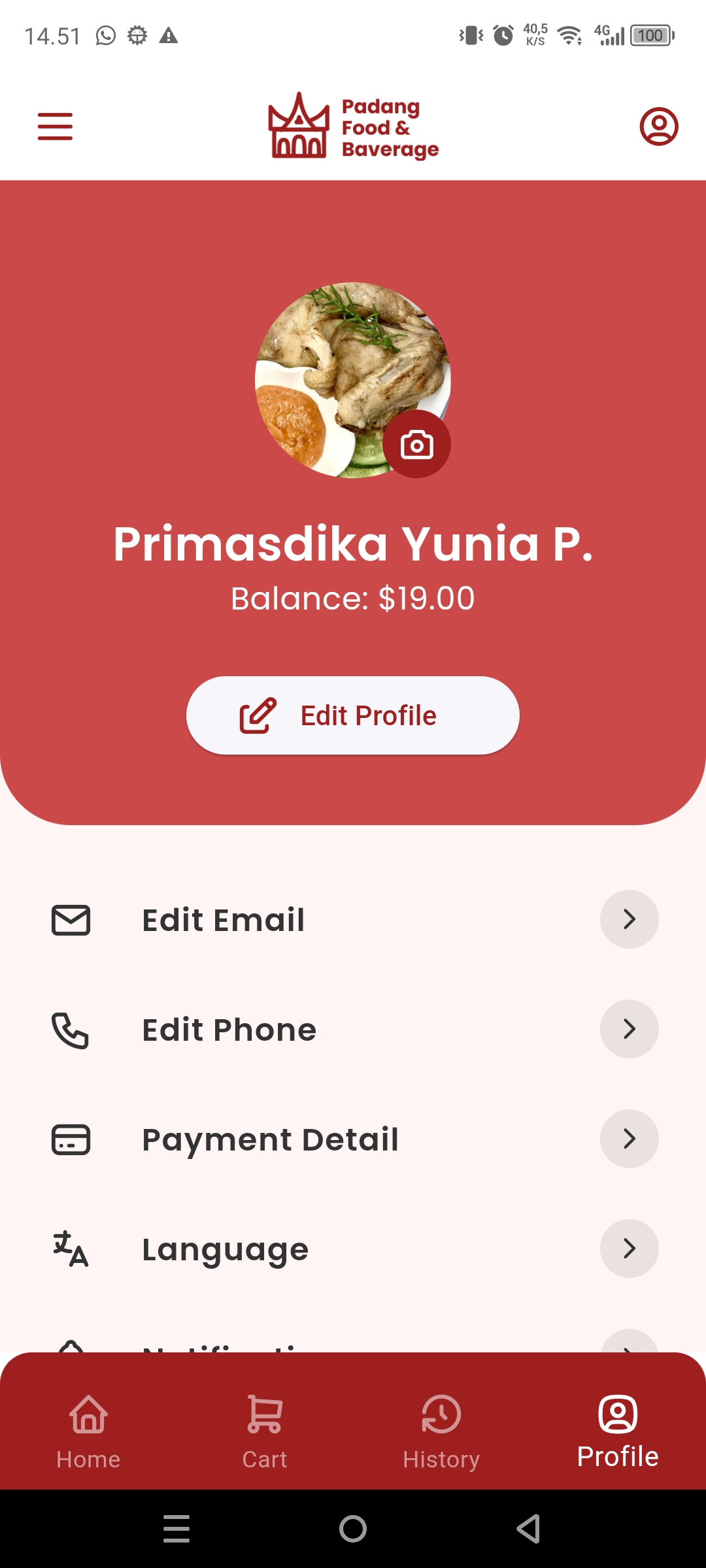This screenshot has height=1568, width=706.
Task: Click the profile account icon top right
Action: click(x=658, y=126)
